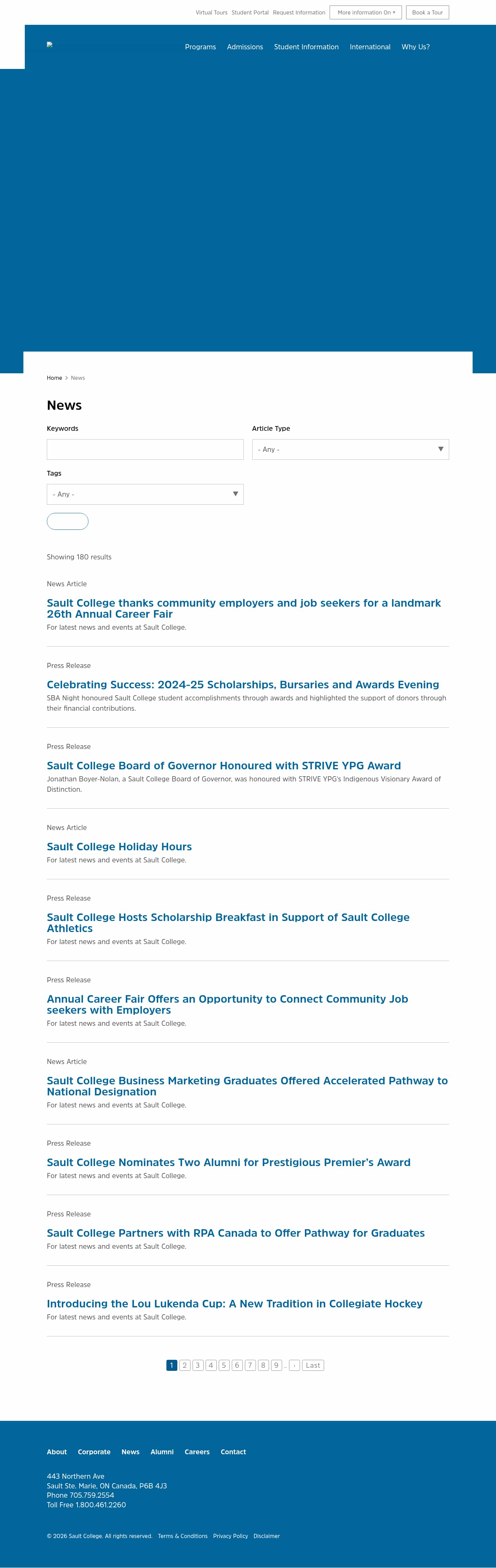Image resolution: width=496 pixels, height=1568 pixels.
Task: Open the Article Type dropdown
Action: tap(350, 449)
